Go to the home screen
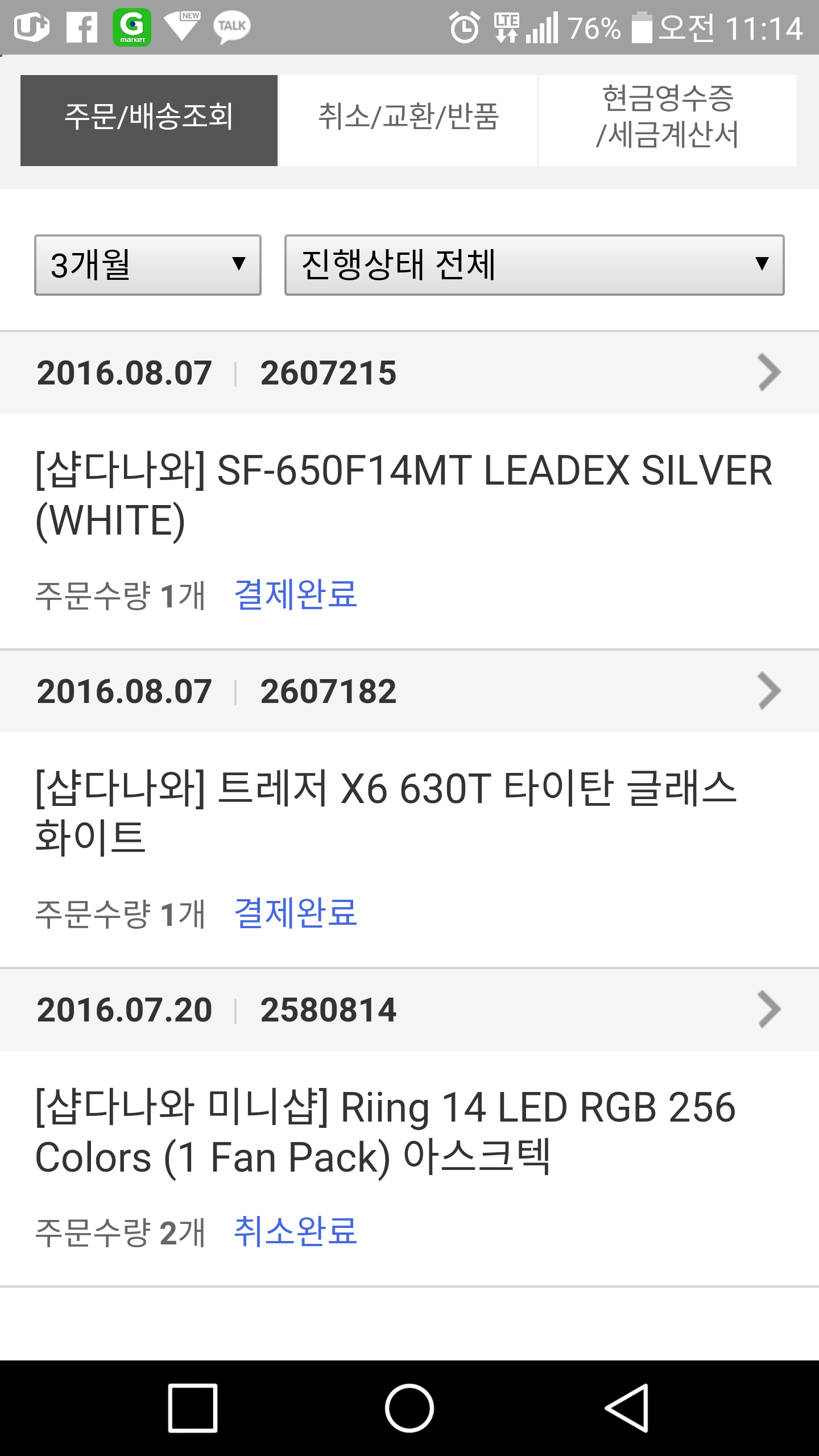 pos(409,1408)
